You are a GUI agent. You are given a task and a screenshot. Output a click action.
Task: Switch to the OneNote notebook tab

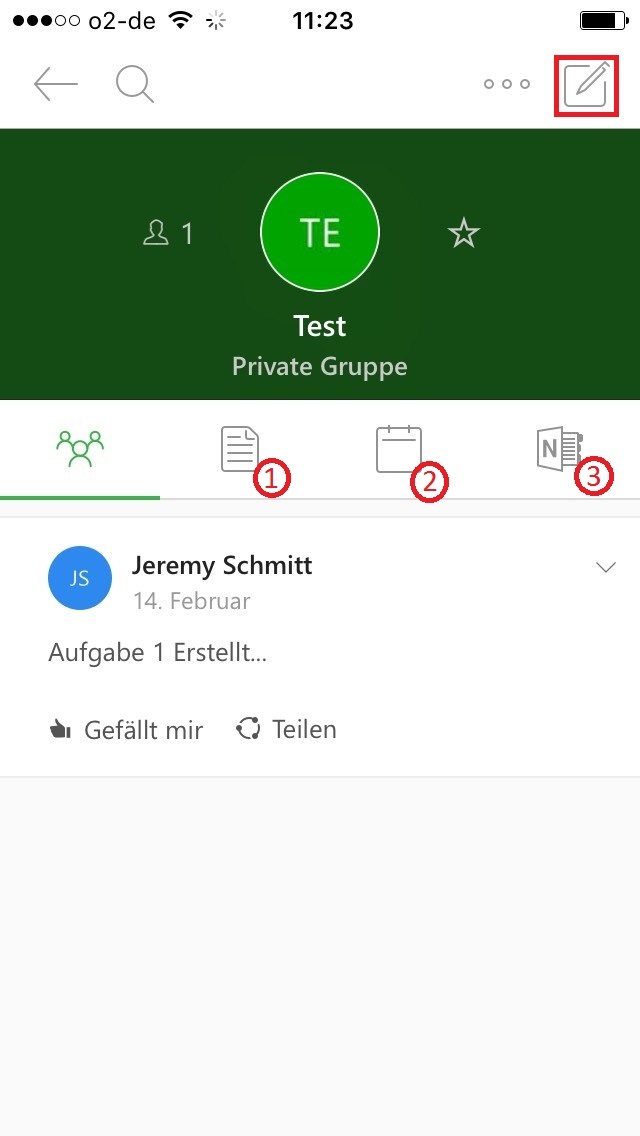[558, 449]
